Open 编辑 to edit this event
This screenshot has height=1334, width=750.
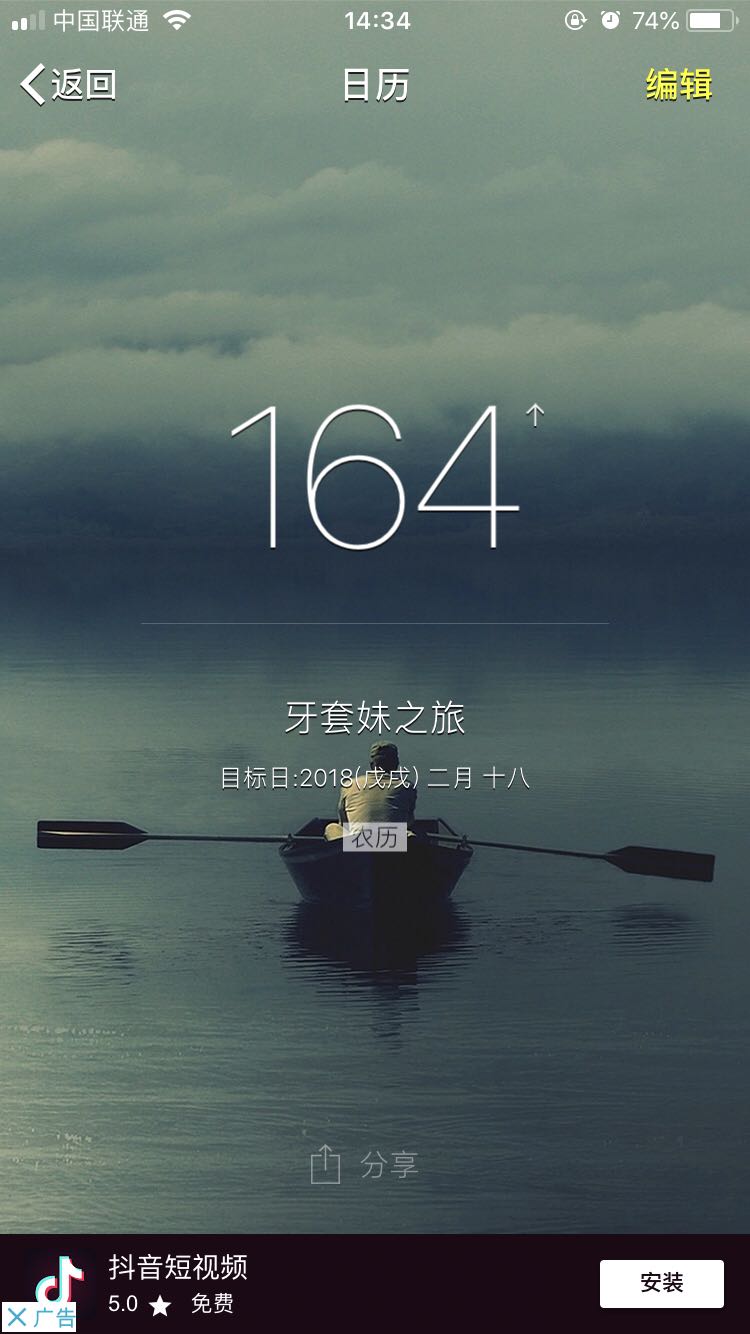pyautogui.click(x=678, y=85)
